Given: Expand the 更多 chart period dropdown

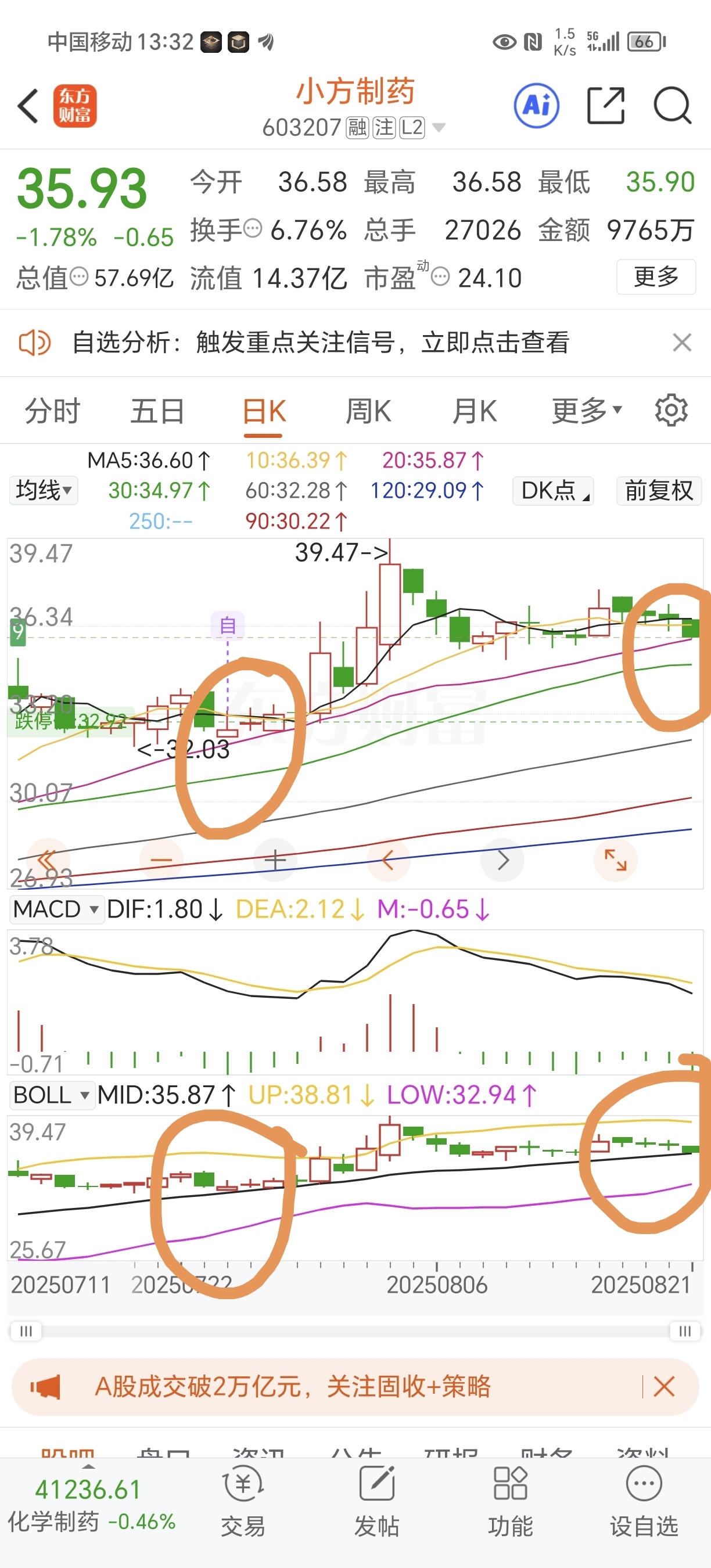Looking at the screenshot, I should 587,411.
